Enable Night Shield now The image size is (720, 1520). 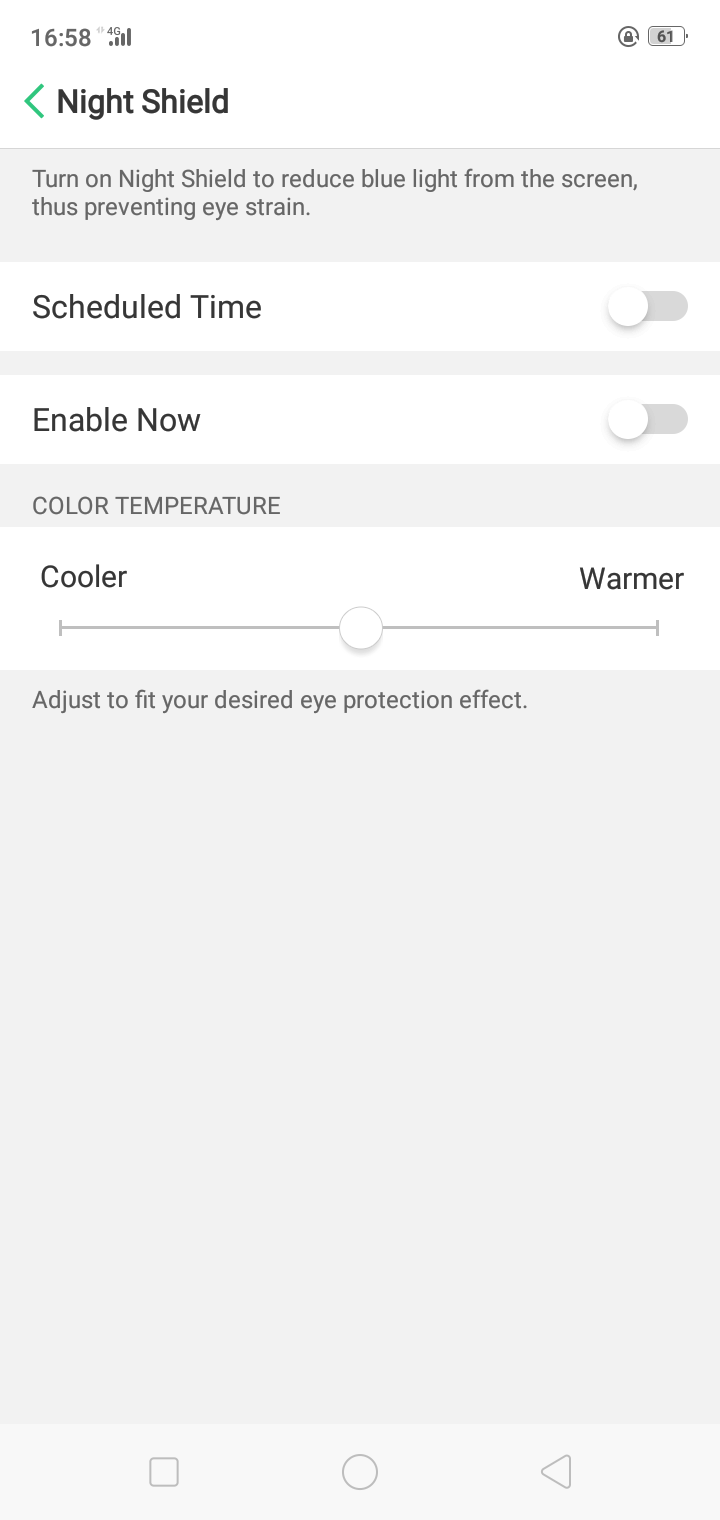coord(647,420)
